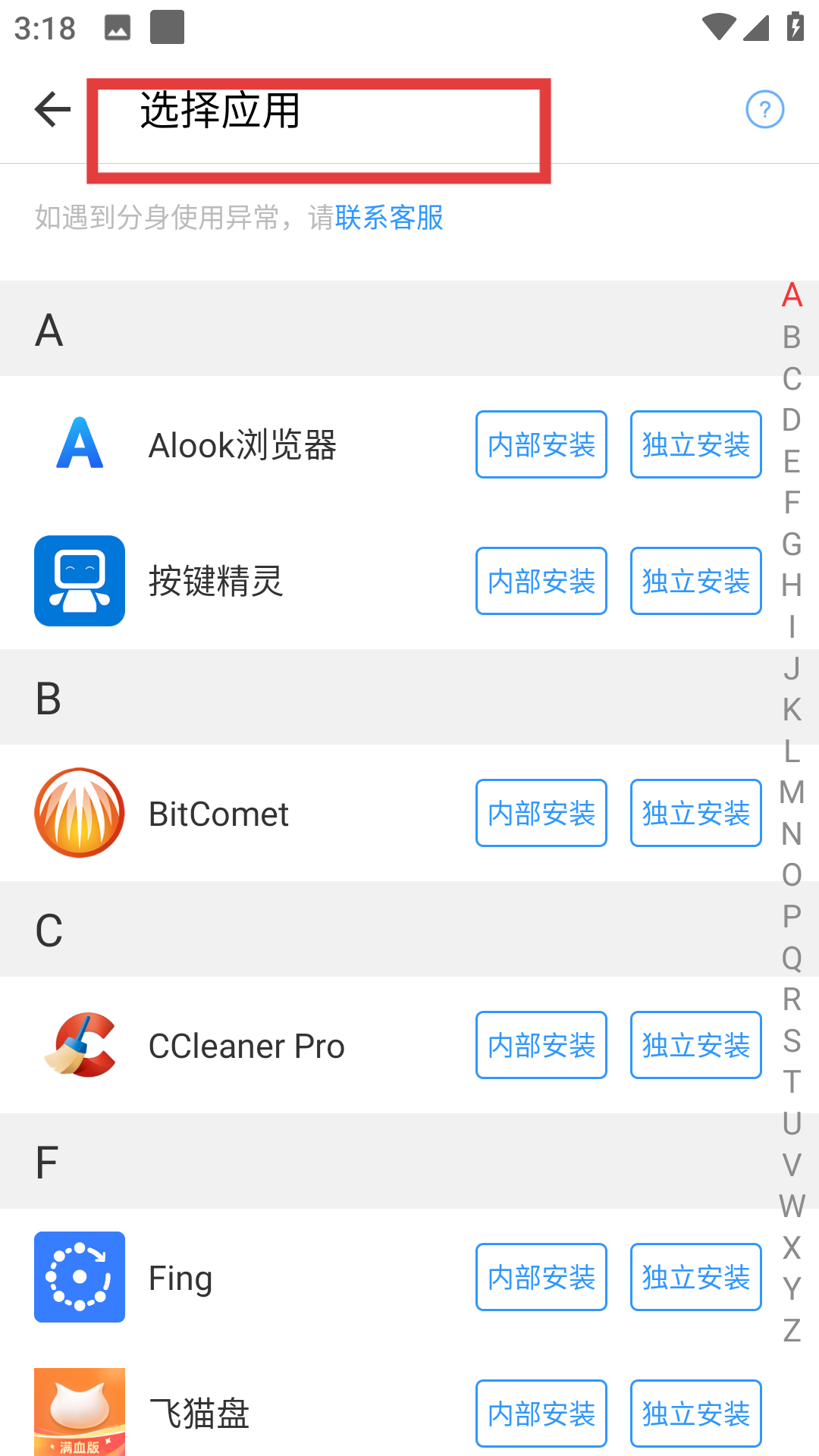This screenshot has height=1456, width=819.
Task: Tap 独立安装 next to BitComet
Action: [x=695, y=813]
